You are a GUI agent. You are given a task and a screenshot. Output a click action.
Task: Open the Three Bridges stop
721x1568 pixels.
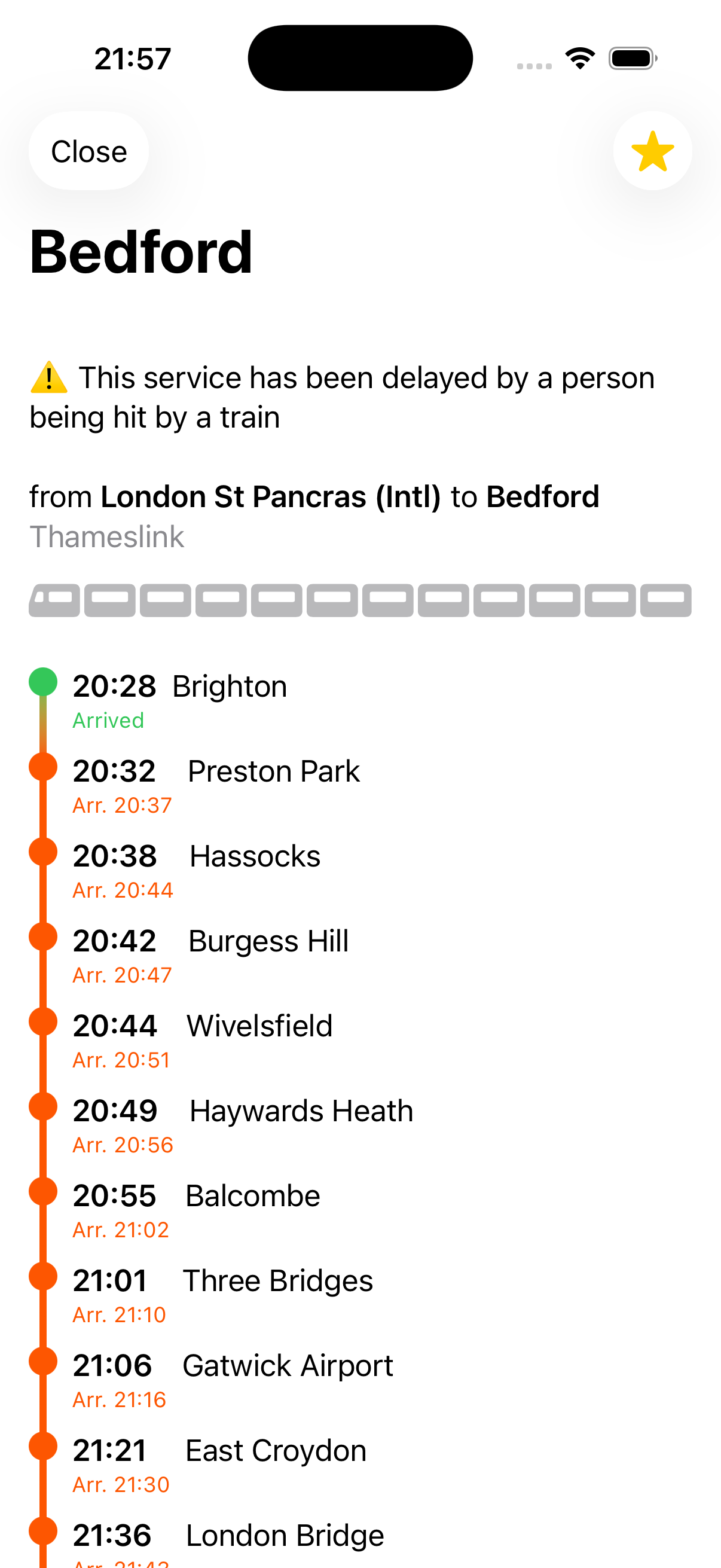(277, 1281)
